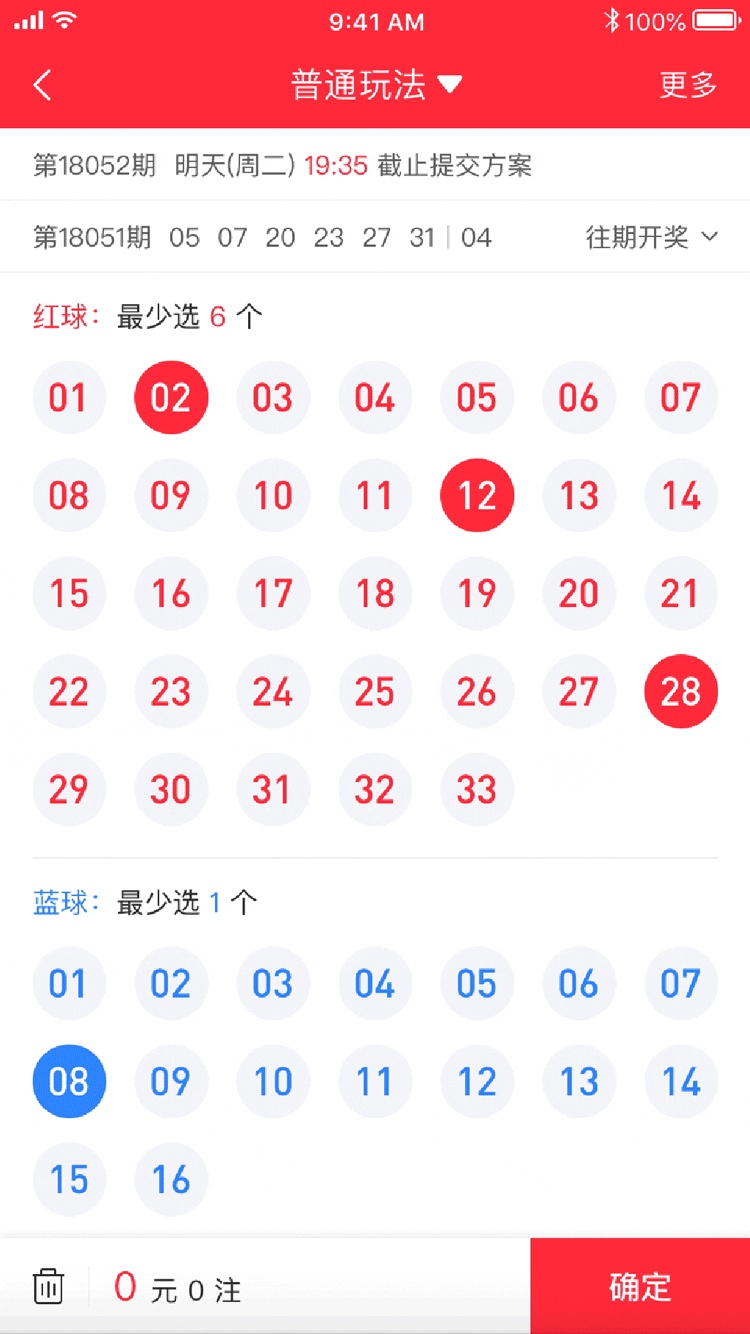
Task: Open the 普通玩法 play mode dropdown
Action: [376, 85]
